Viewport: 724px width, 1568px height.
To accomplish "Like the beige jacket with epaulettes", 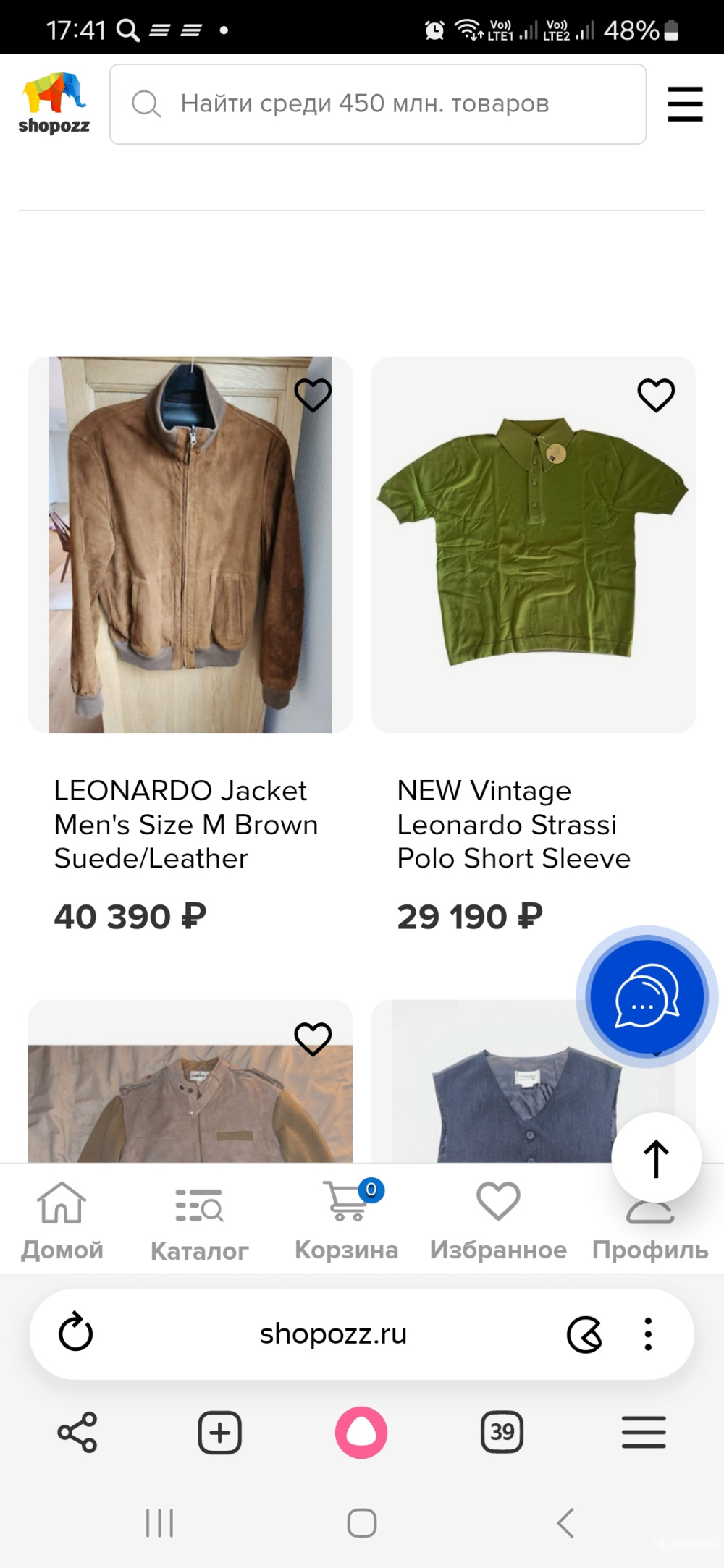I will (x=313, y=1039).
